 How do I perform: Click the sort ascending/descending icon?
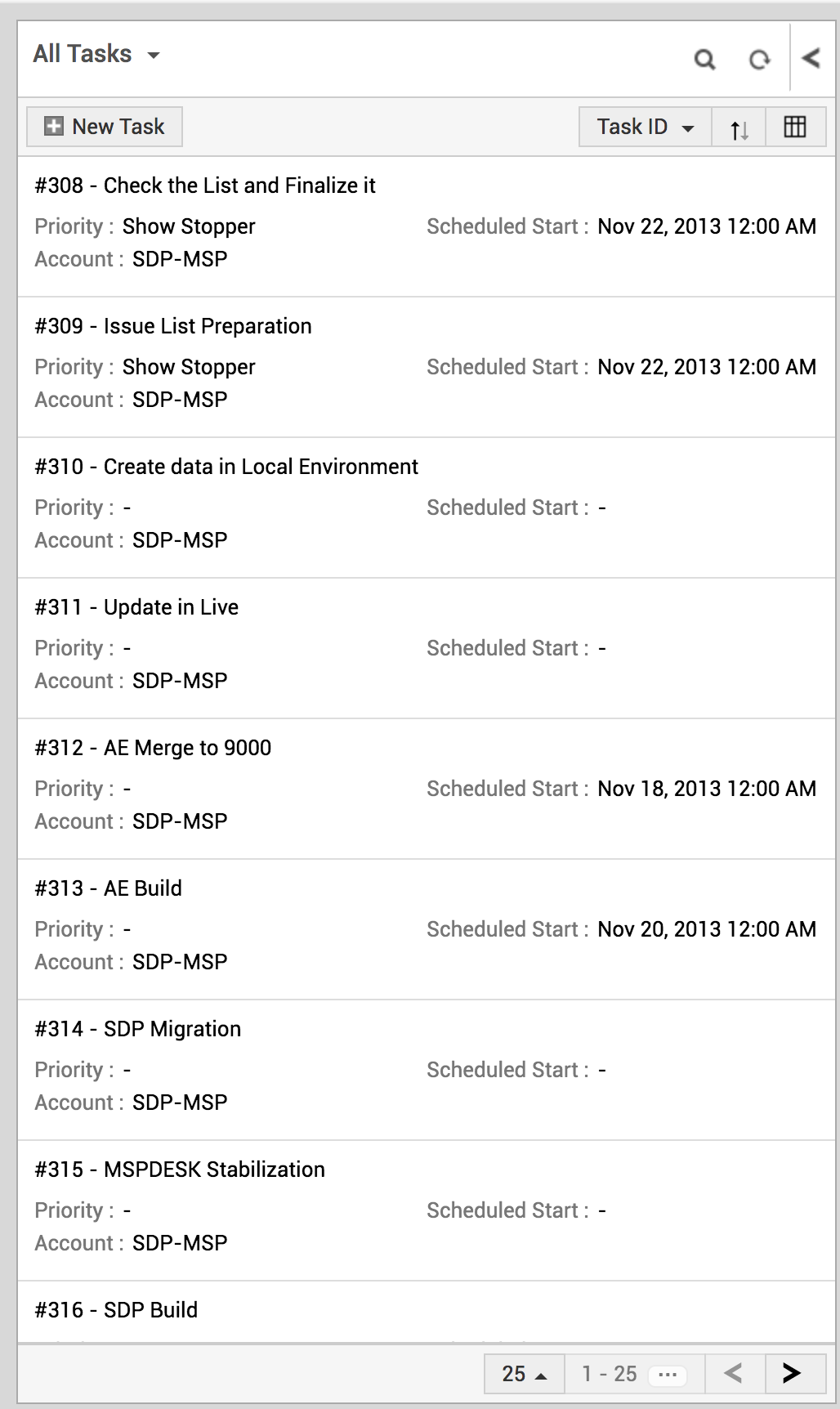(740, 127)
